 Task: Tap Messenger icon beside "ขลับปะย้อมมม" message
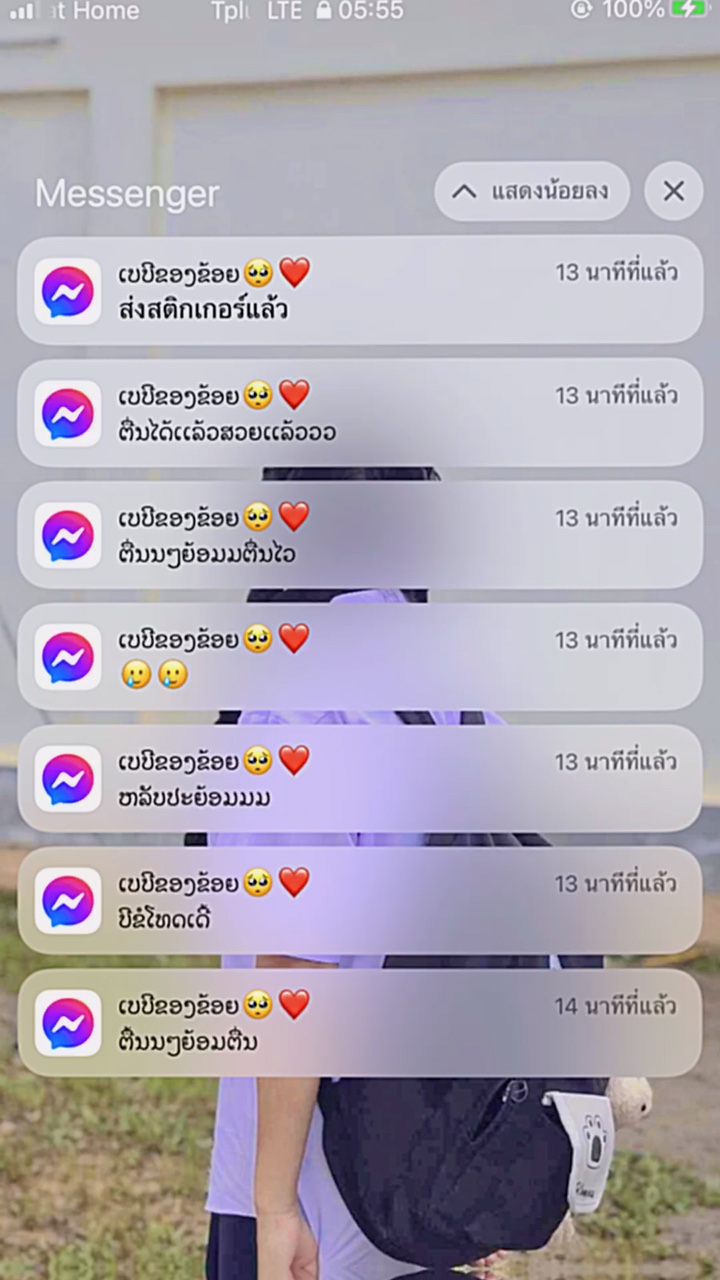coord(67,780)
